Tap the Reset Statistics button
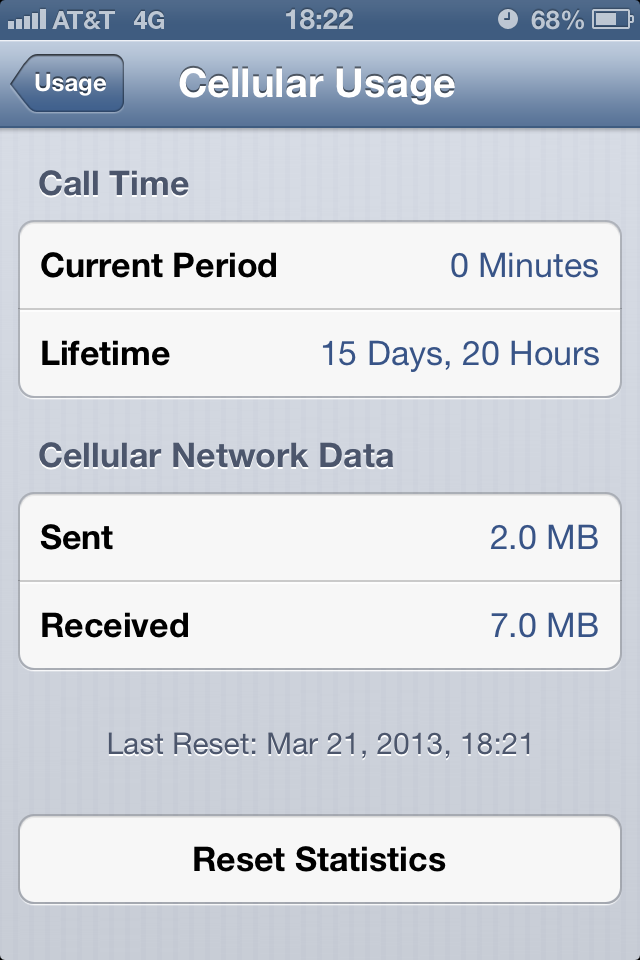This screenshot has width=640, height=960. (x=320, y=859)
